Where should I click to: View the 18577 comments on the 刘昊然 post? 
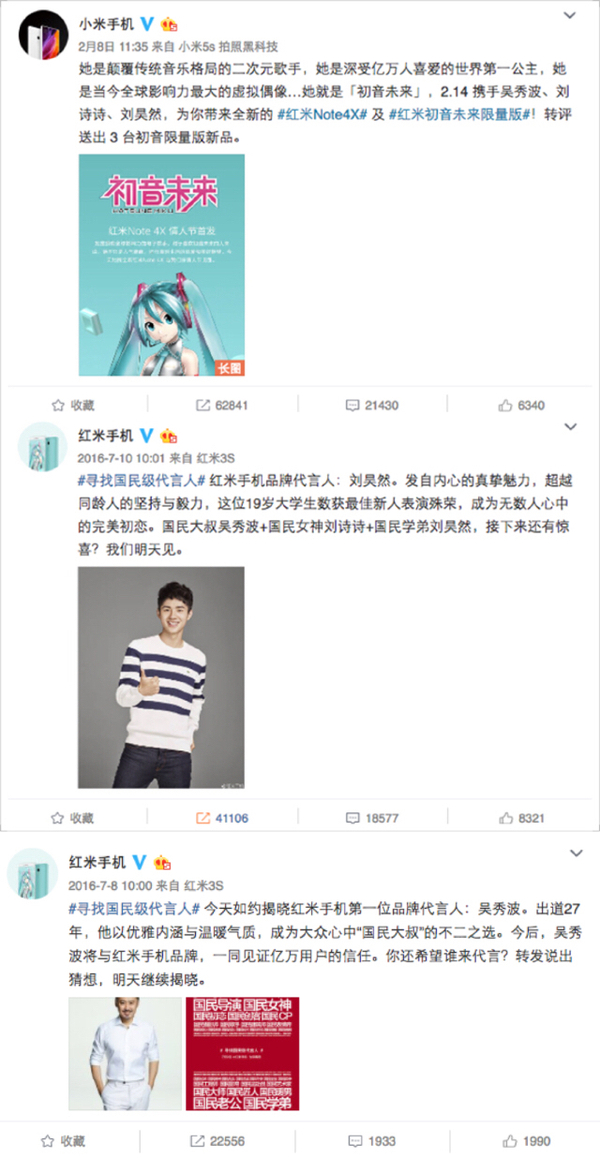[x=371, y=817]
